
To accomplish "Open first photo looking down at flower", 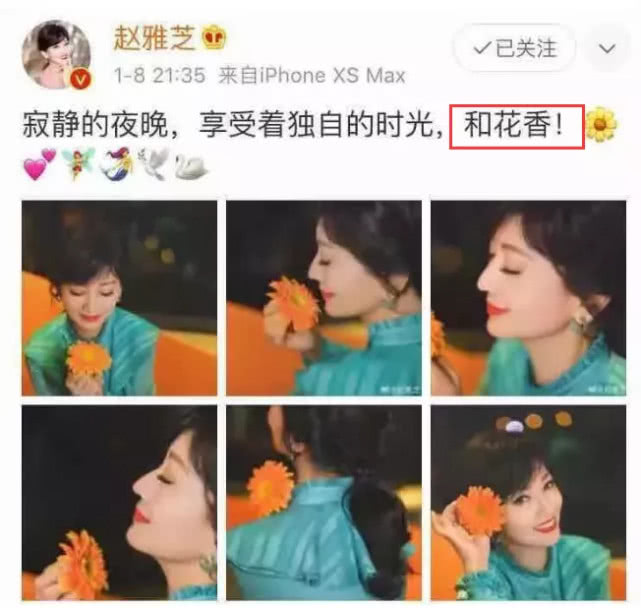I will coord(119,297).
